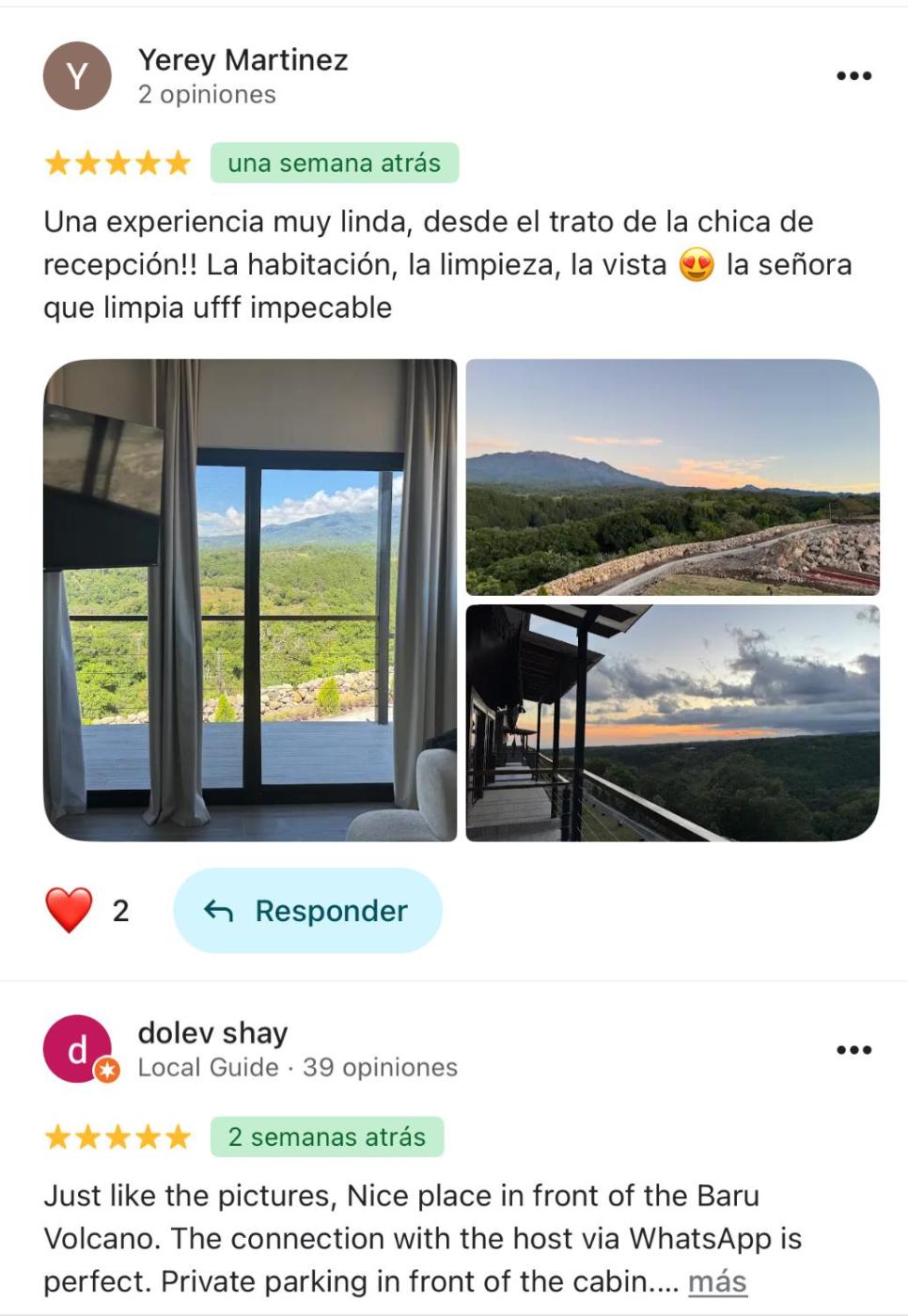The image size is (908, 1316).
Task: Expand dolev shay's review with "más"
Action: [x=717, y=1282]
